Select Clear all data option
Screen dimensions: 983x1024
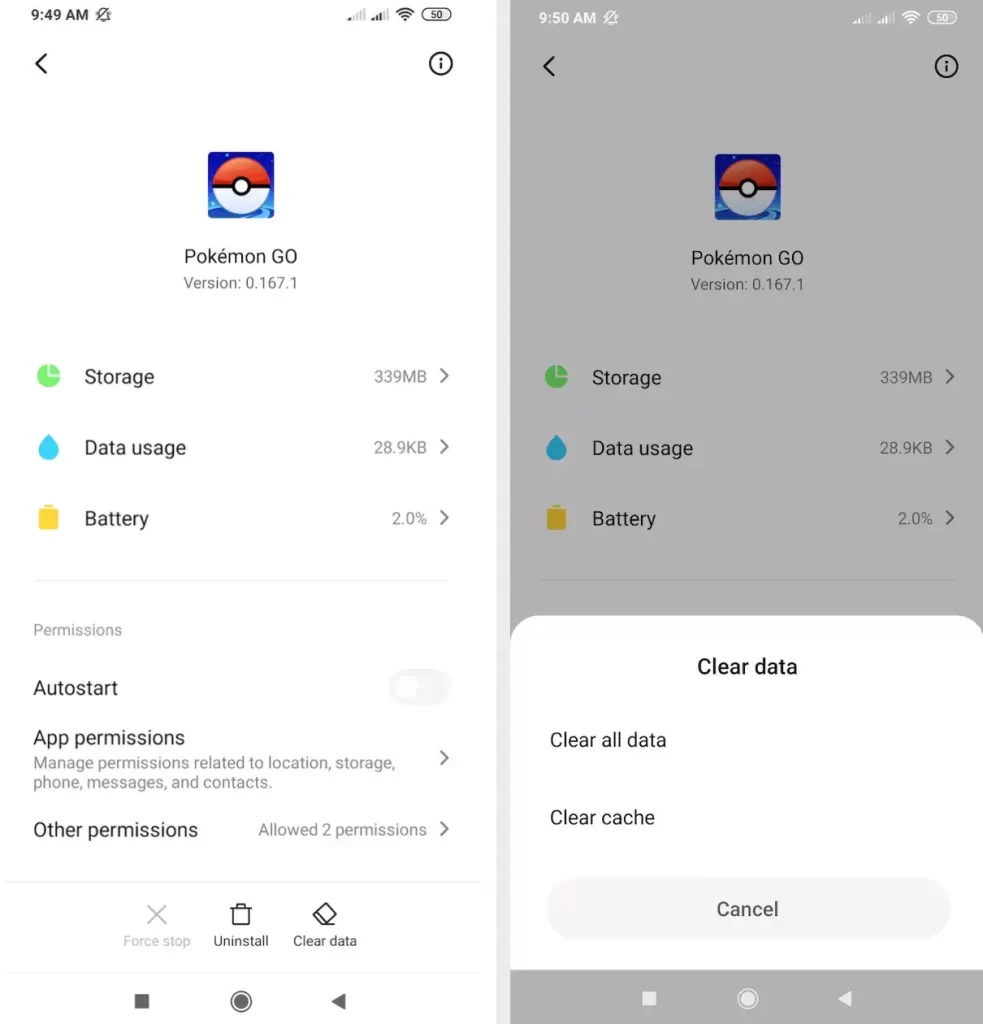coord(608,740)
